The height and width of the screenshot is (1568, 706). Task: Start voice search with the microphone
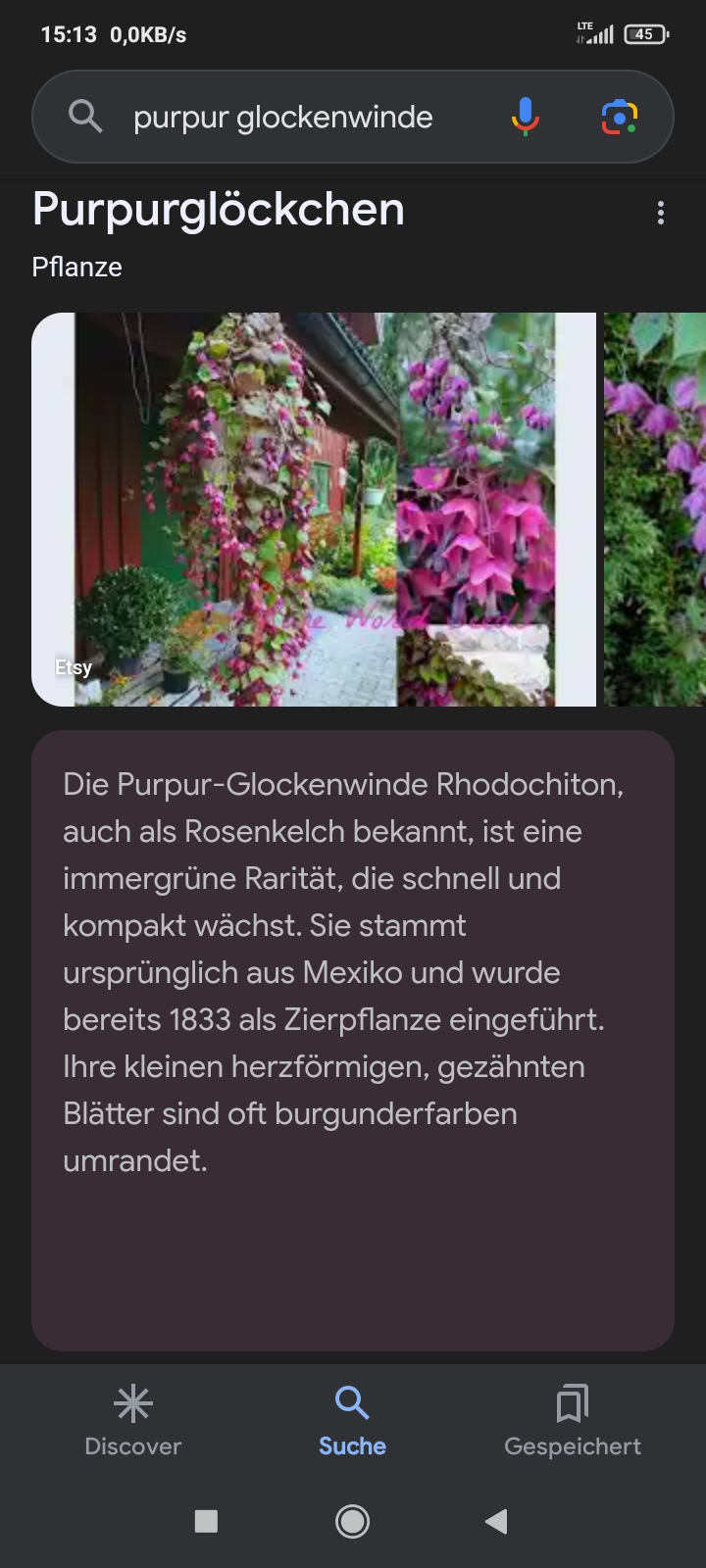click(526, 118)
